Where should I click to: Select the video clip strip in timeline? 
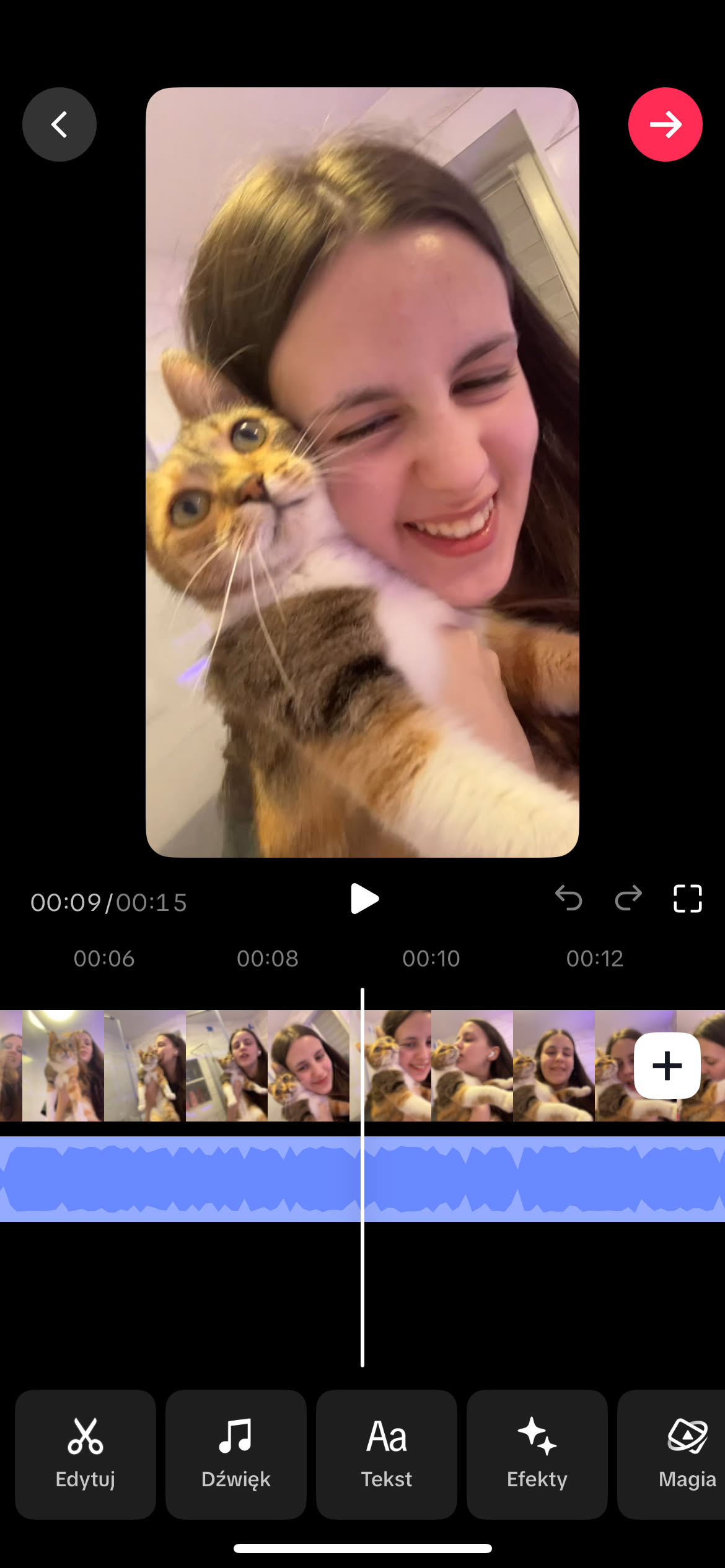[186, 1066]
